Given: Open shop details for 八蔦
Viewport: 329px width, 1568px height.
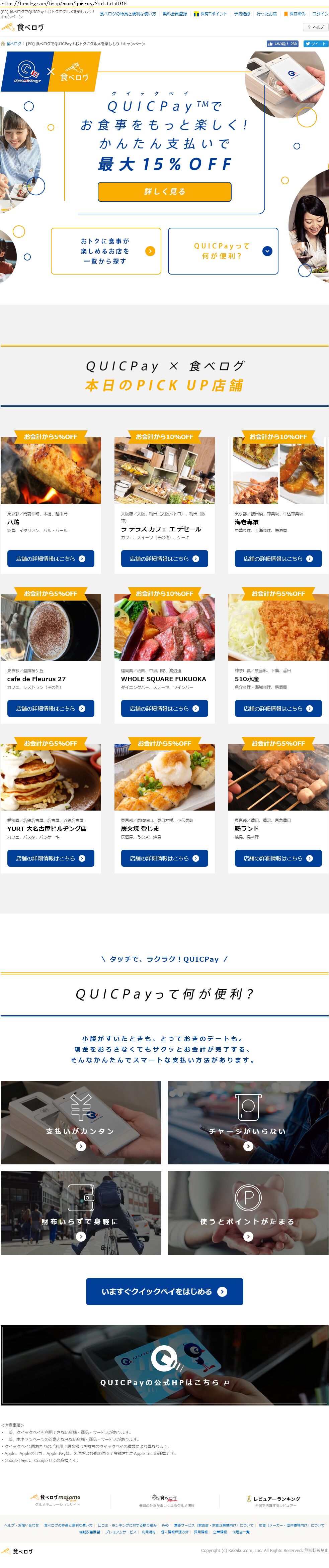Looking at the screenshot, I should [51, 558].
